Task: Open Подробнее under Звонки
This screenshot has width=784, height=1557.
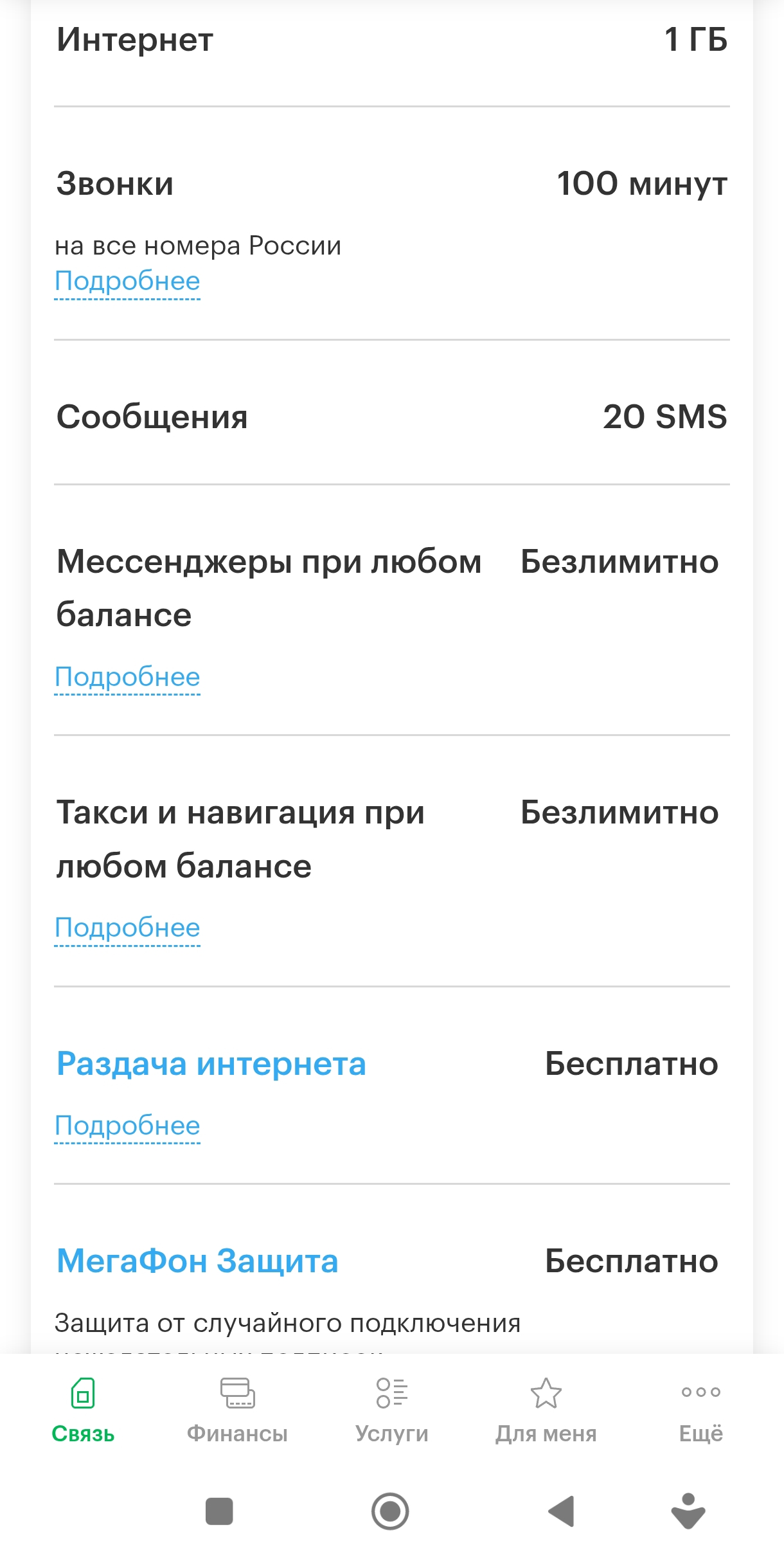Action: (x=127, y=282)
